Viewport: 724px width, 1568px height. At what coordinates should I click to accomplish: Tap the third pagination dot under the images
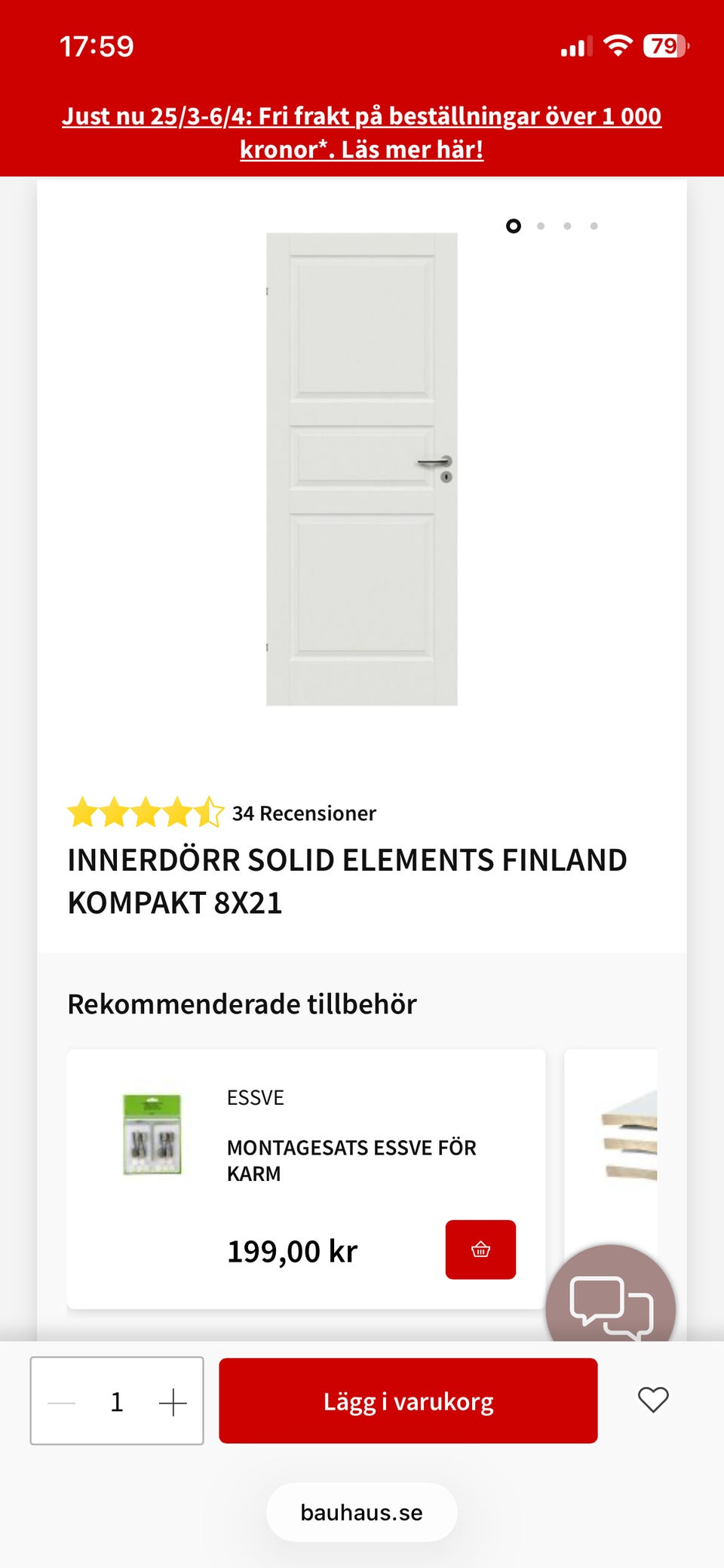tap(567, 225)
